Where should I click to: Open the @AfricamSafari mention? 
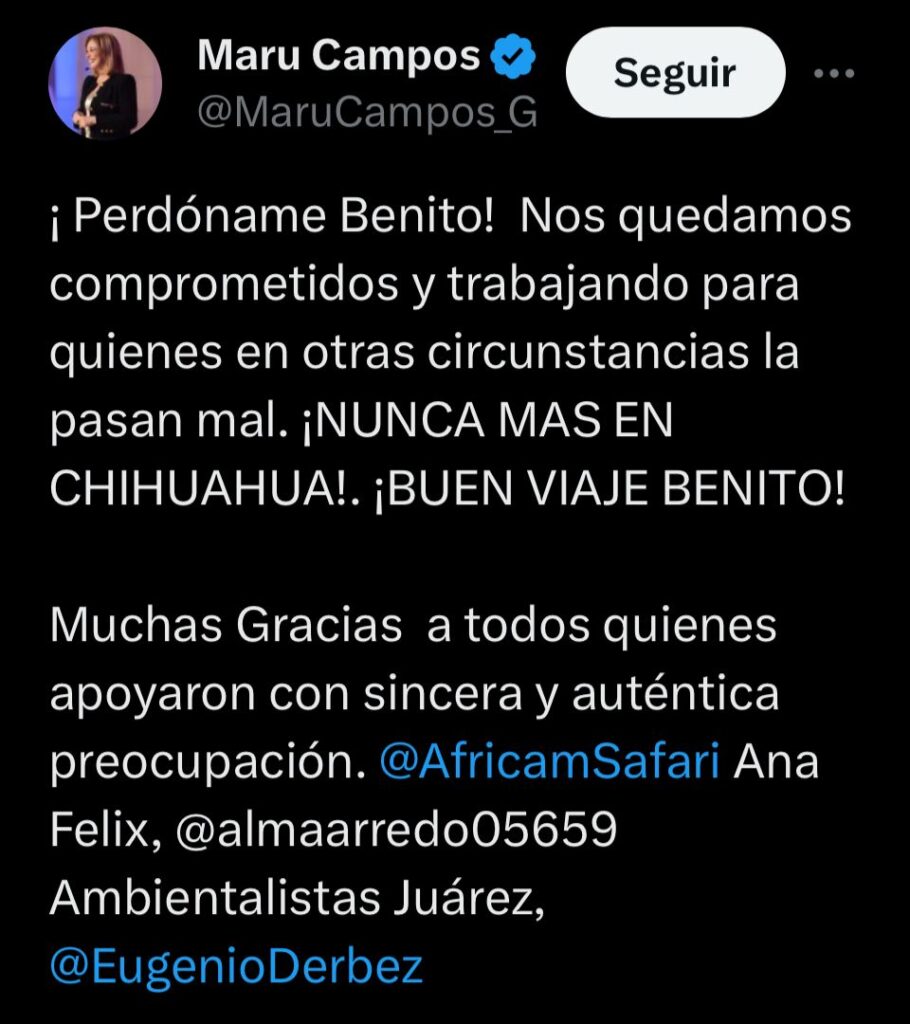tap(550, 763)
